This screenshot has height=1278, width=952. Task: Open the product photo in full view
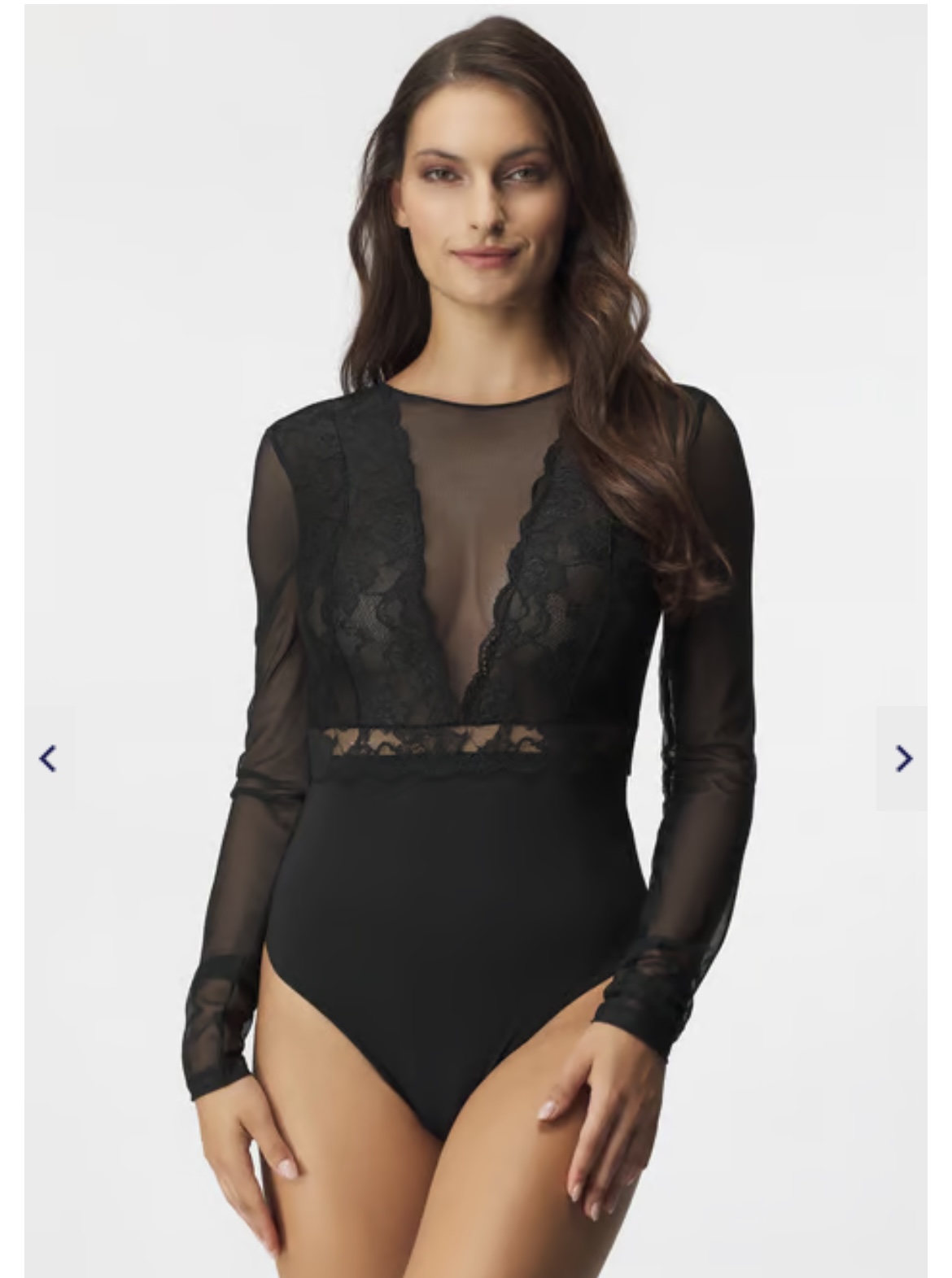click(x=475, y=569)
